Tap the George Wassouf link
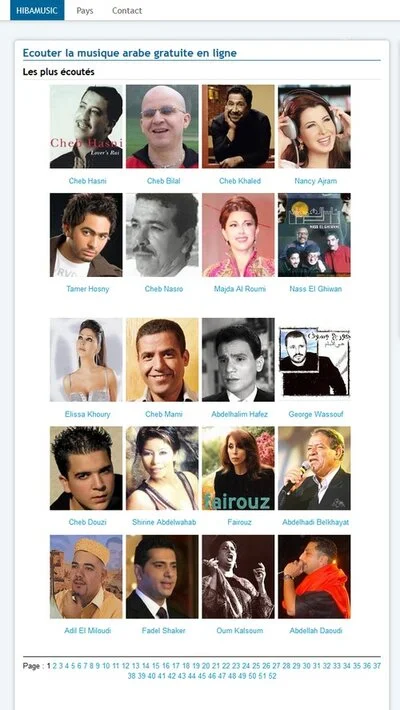Image resolution: width=400 pixels, height=710 pixels. click(x=316, y=414)
